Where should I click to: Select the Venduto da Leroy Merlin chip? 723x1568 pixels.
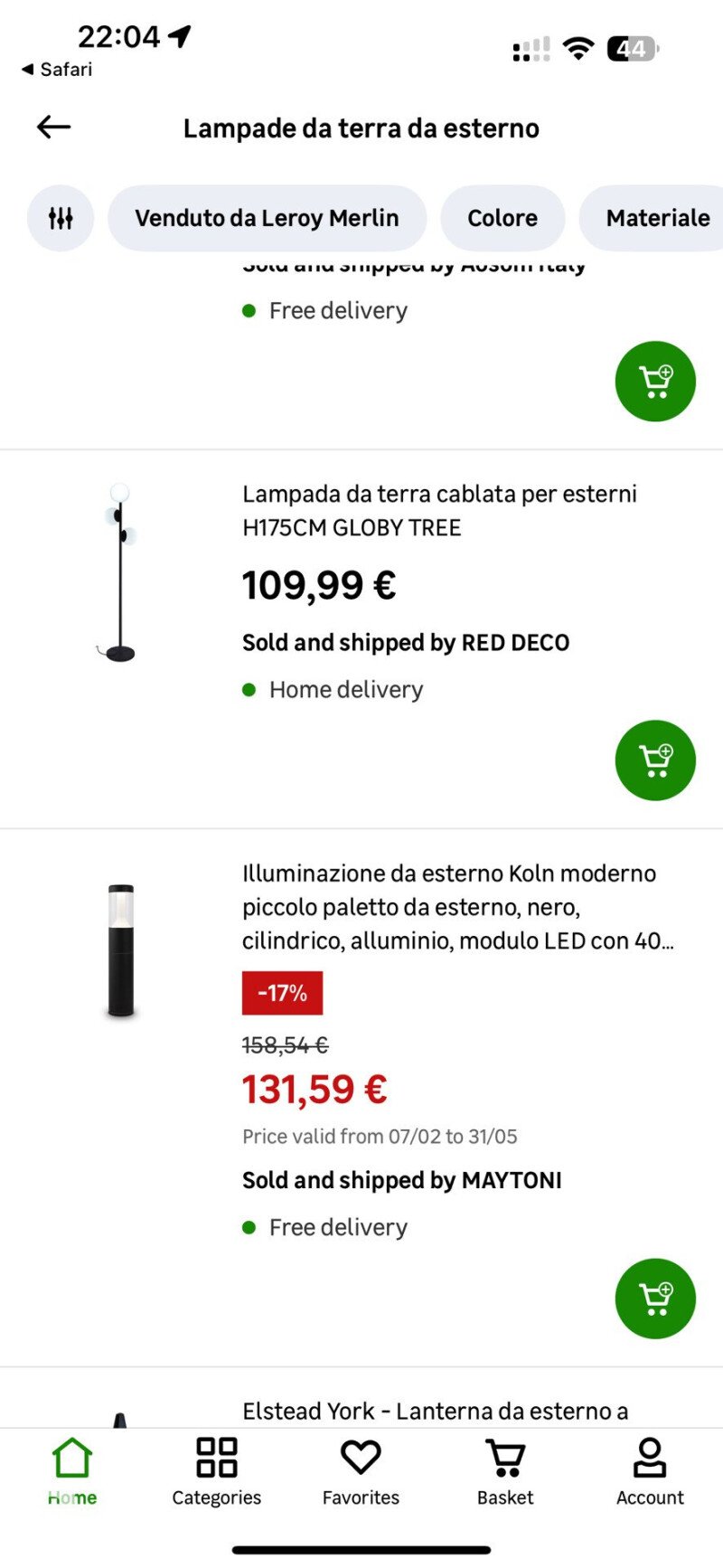[267, 218]
